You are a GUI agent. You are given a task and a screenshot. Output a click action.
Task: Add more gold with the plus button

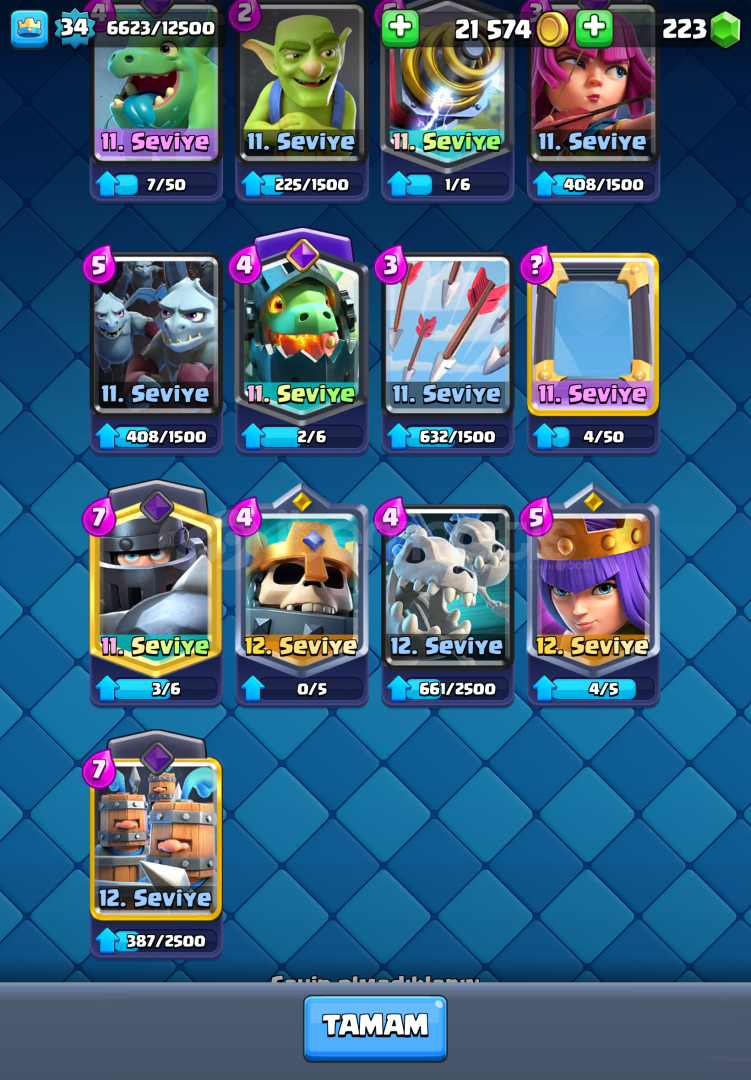click(400, 28)
